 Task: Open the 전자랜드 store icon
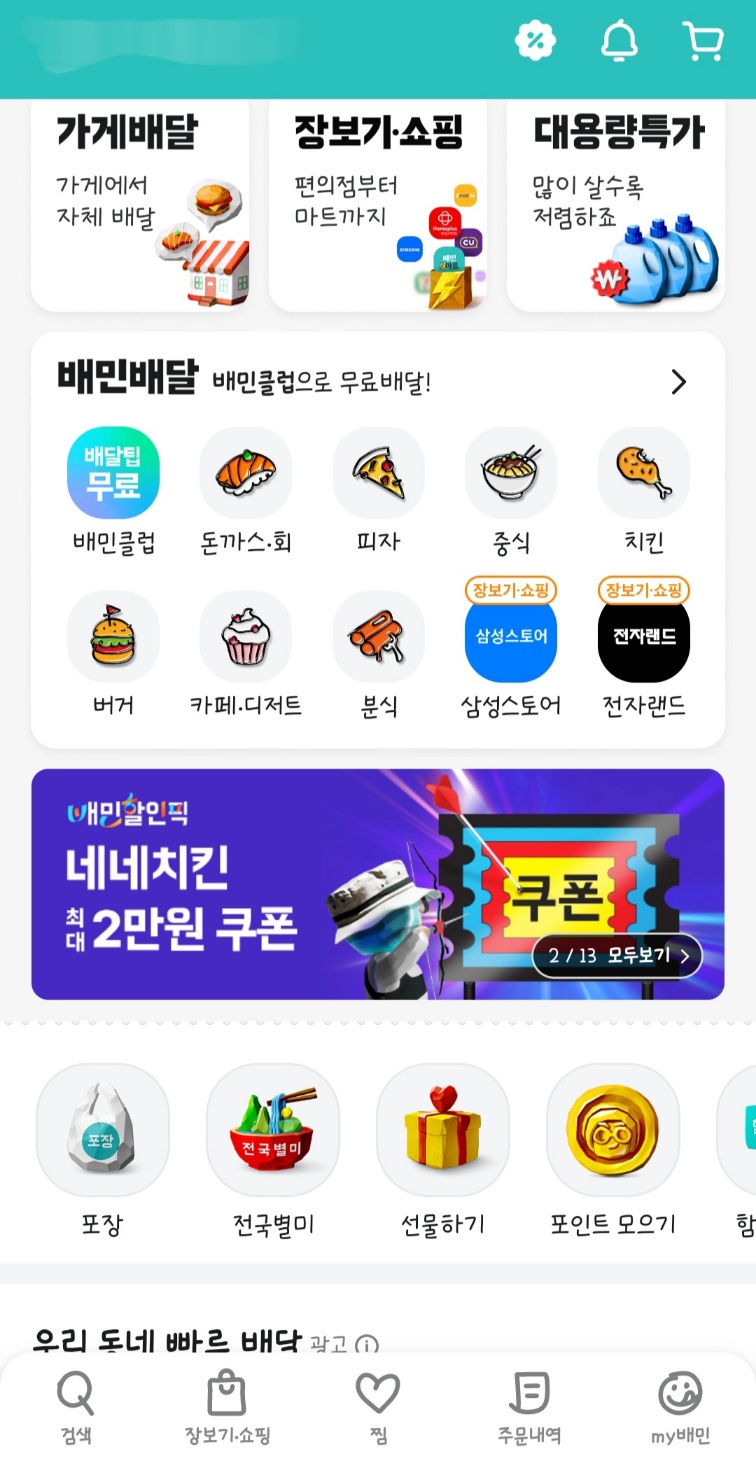point(644,640)
